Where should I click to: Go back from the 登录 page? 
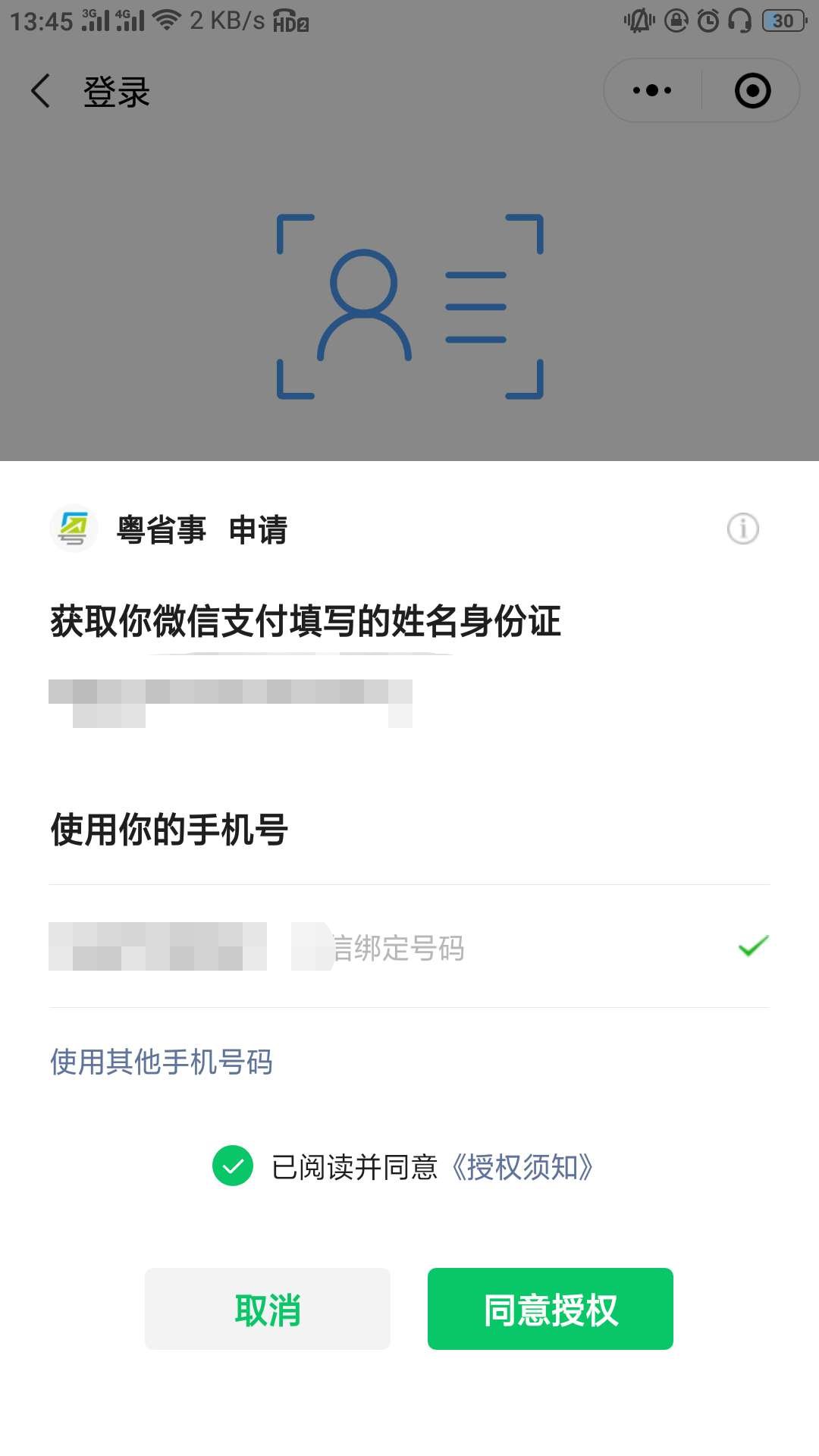[x=41, y=91]
